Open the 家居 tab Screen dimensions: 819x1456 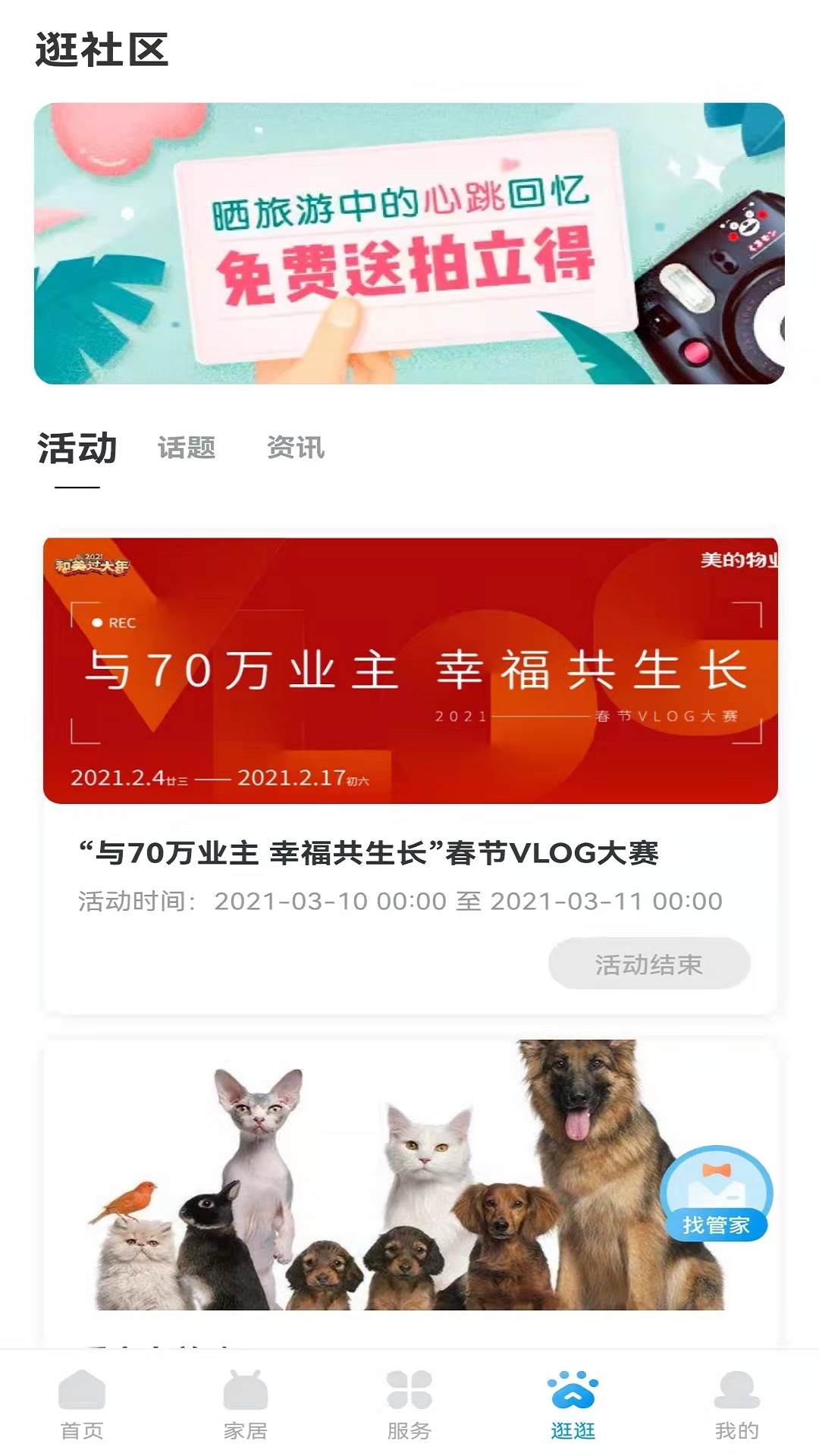246,1404
